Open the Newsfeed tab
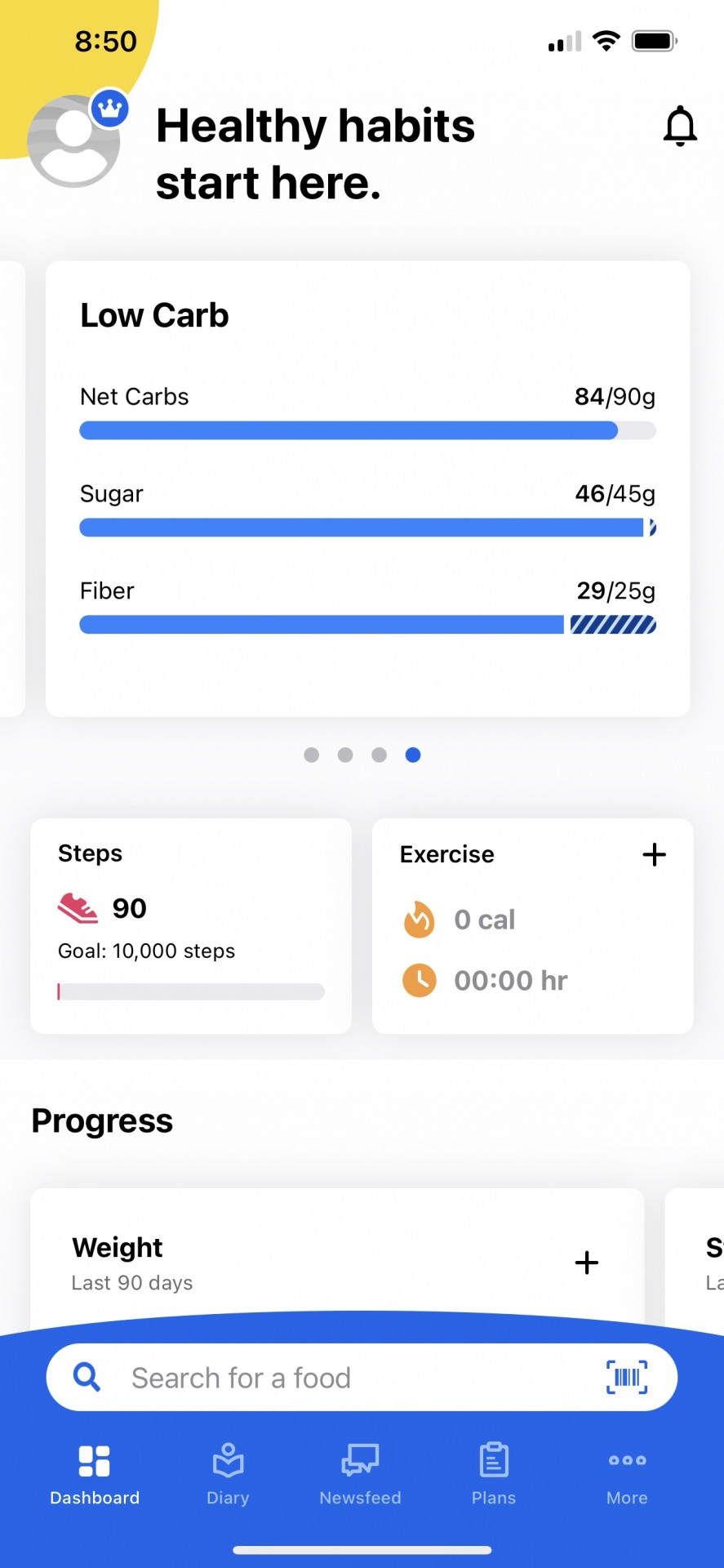The width and height of the screenshot is (724, 1568). 360,1475
